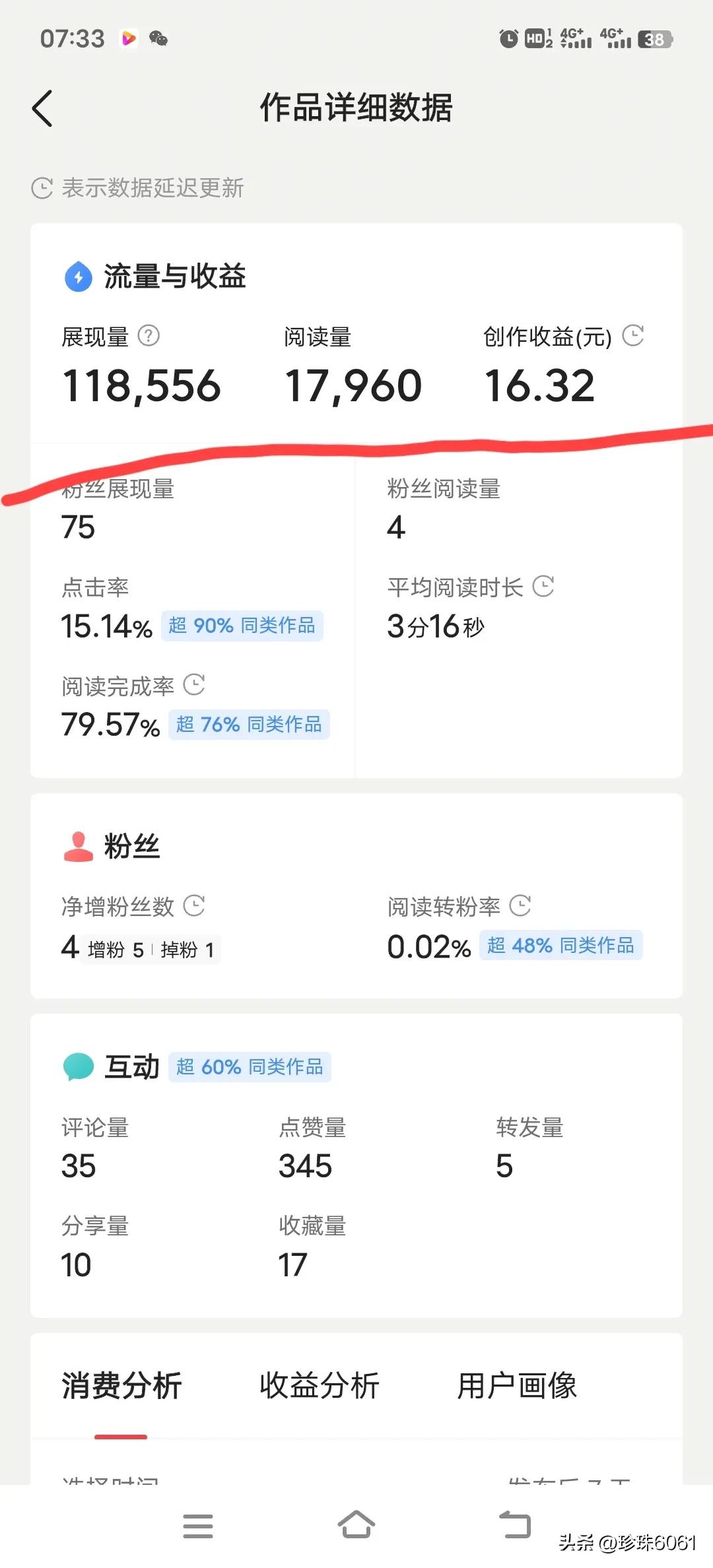The image size is (713, 1568).
Task: Tap the back arrow at top left
Action: [42, 108]
